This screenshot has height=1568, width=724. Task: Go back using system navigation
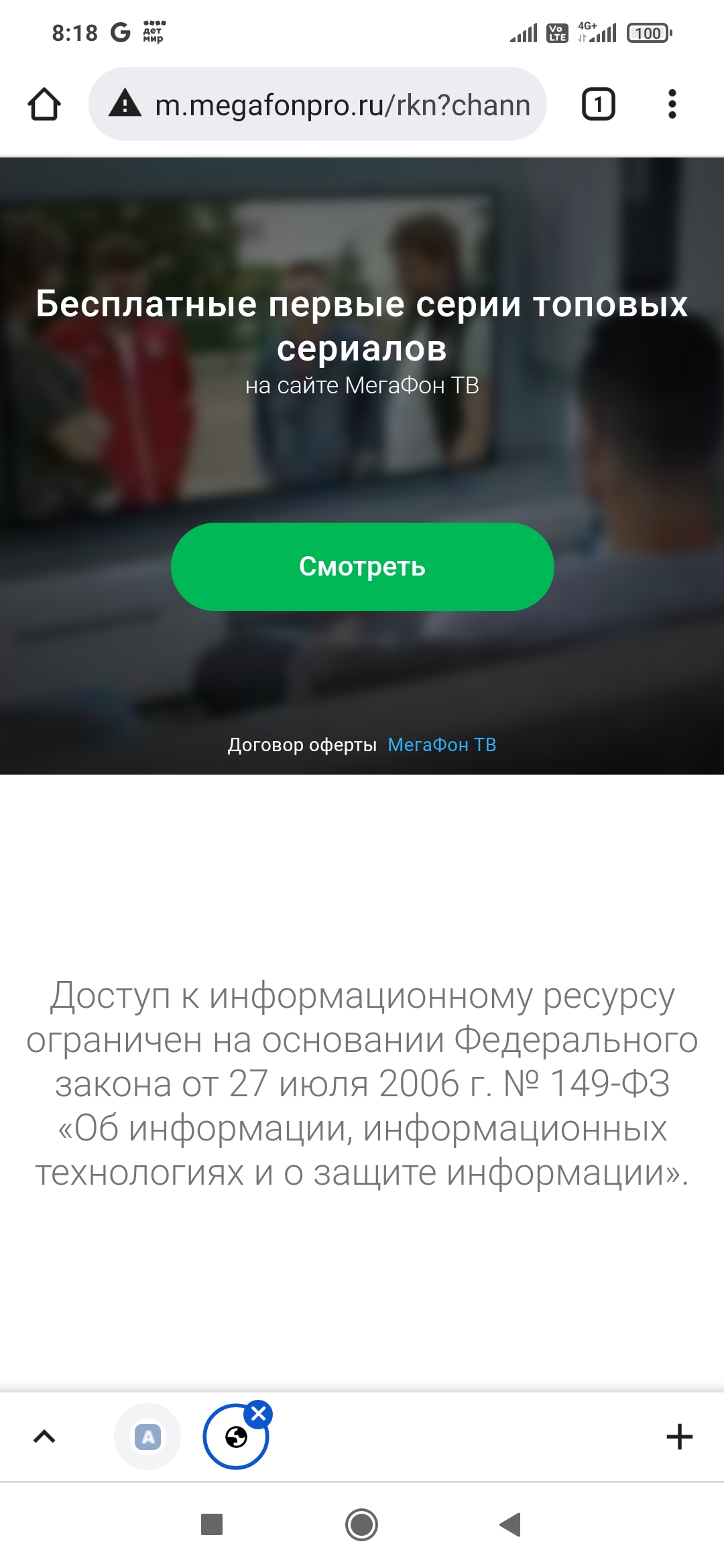[511, 1524]
